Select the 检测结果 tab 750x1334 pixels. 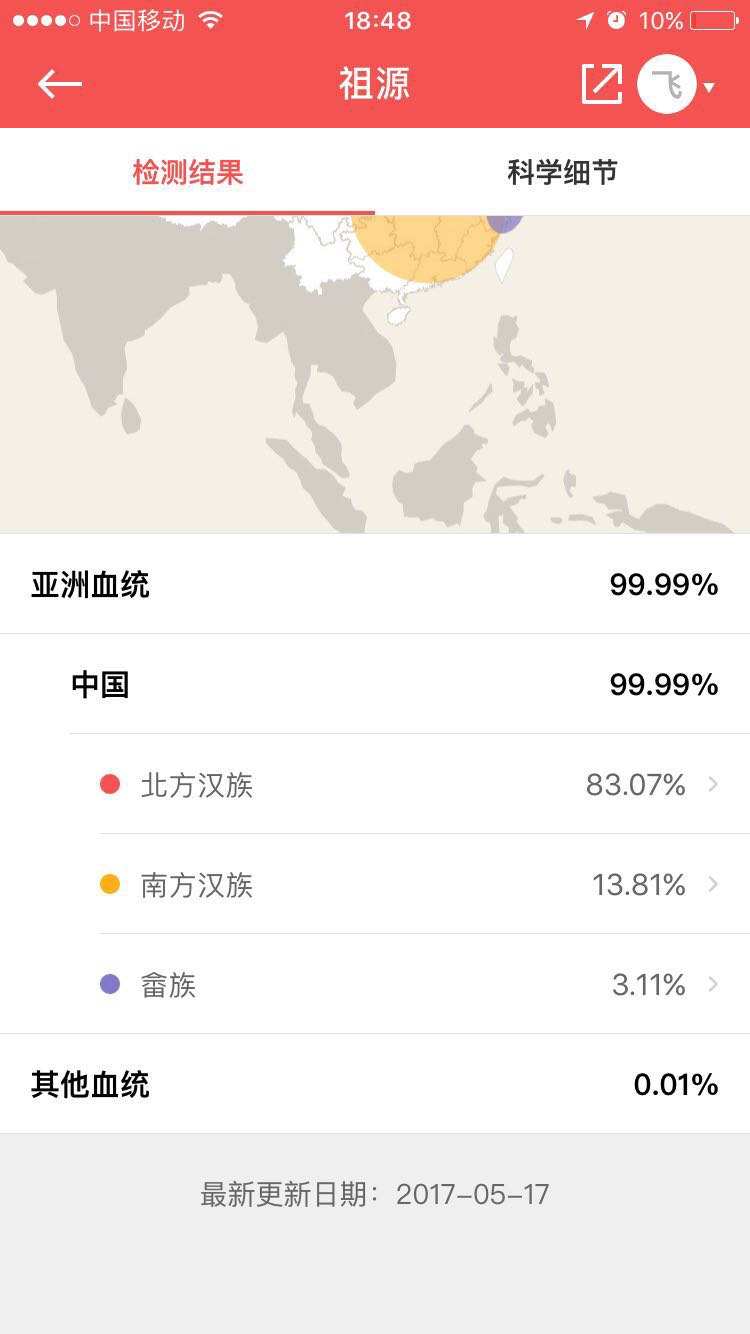point(188,172)
